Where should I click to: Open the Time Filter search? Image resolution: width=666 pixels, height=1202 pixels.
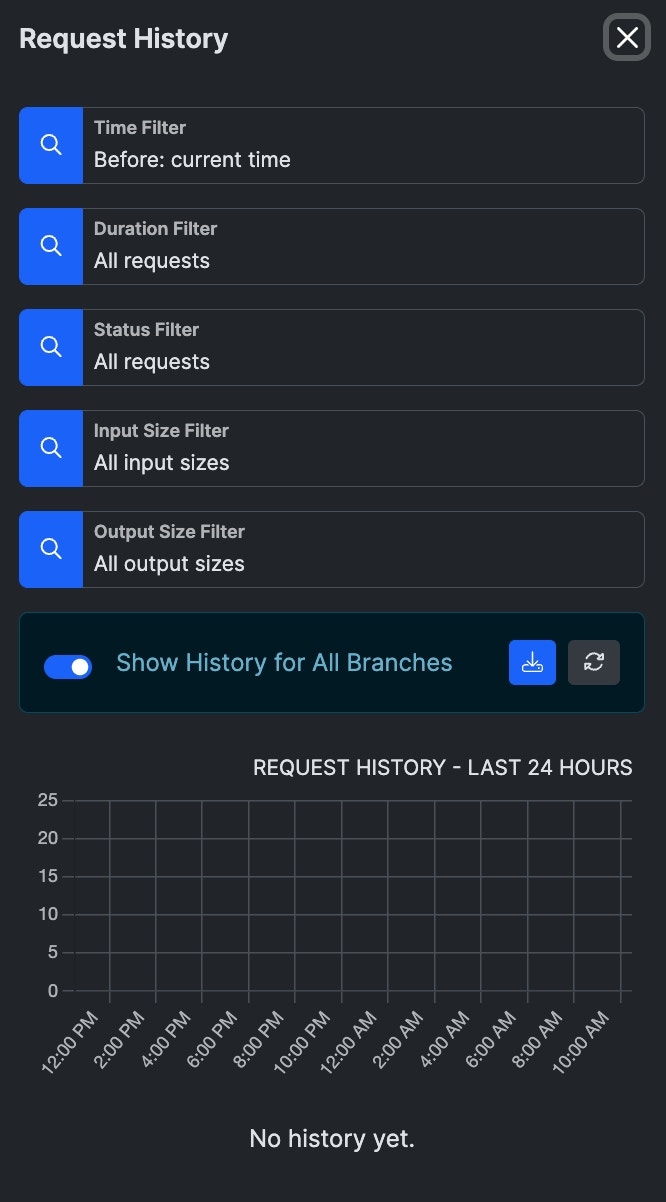point(51,145)
